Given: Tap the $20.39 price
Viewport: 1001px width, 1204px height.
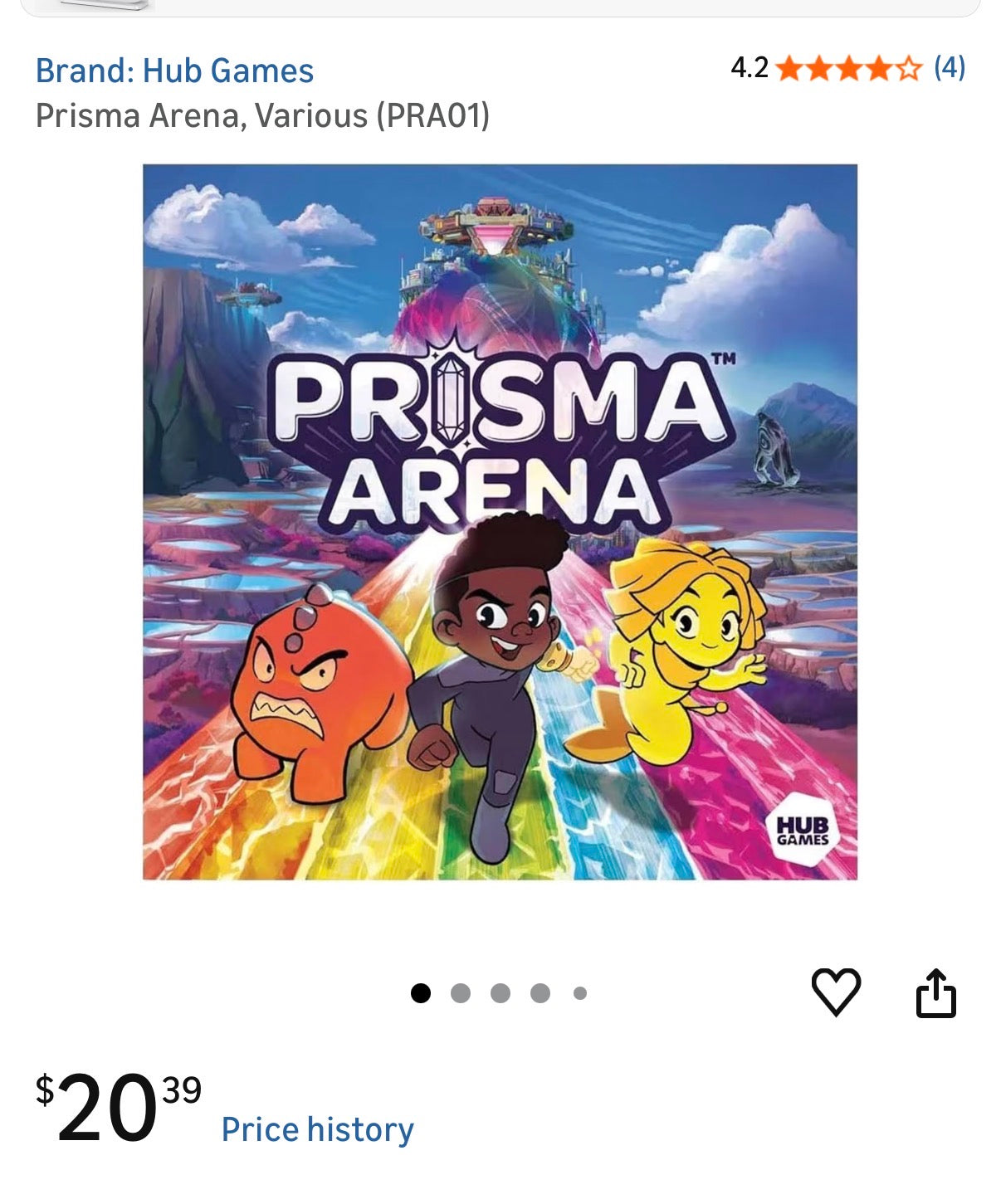Looking at the screenshot, I should point(116,1109).
